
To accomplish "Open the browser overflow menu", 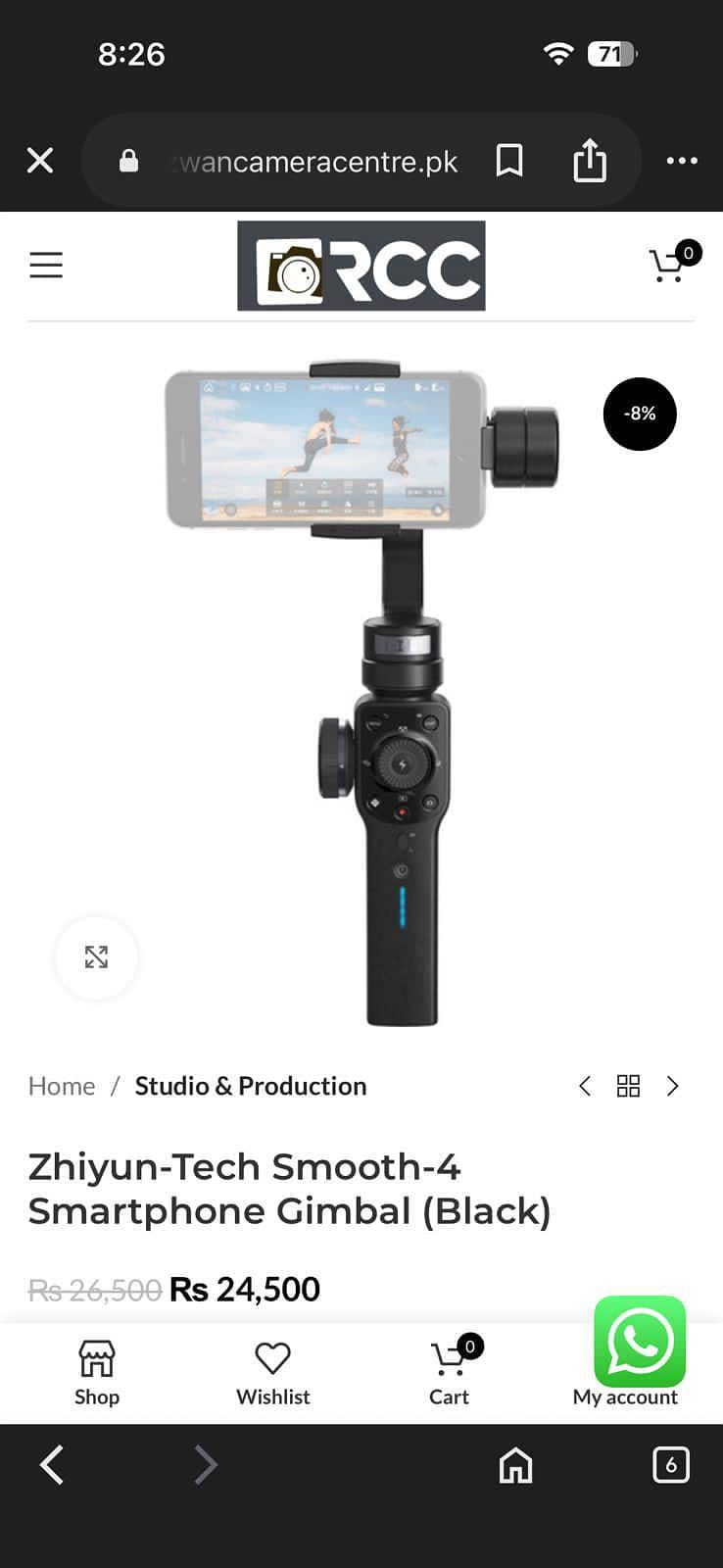I will tap(682, 161).
